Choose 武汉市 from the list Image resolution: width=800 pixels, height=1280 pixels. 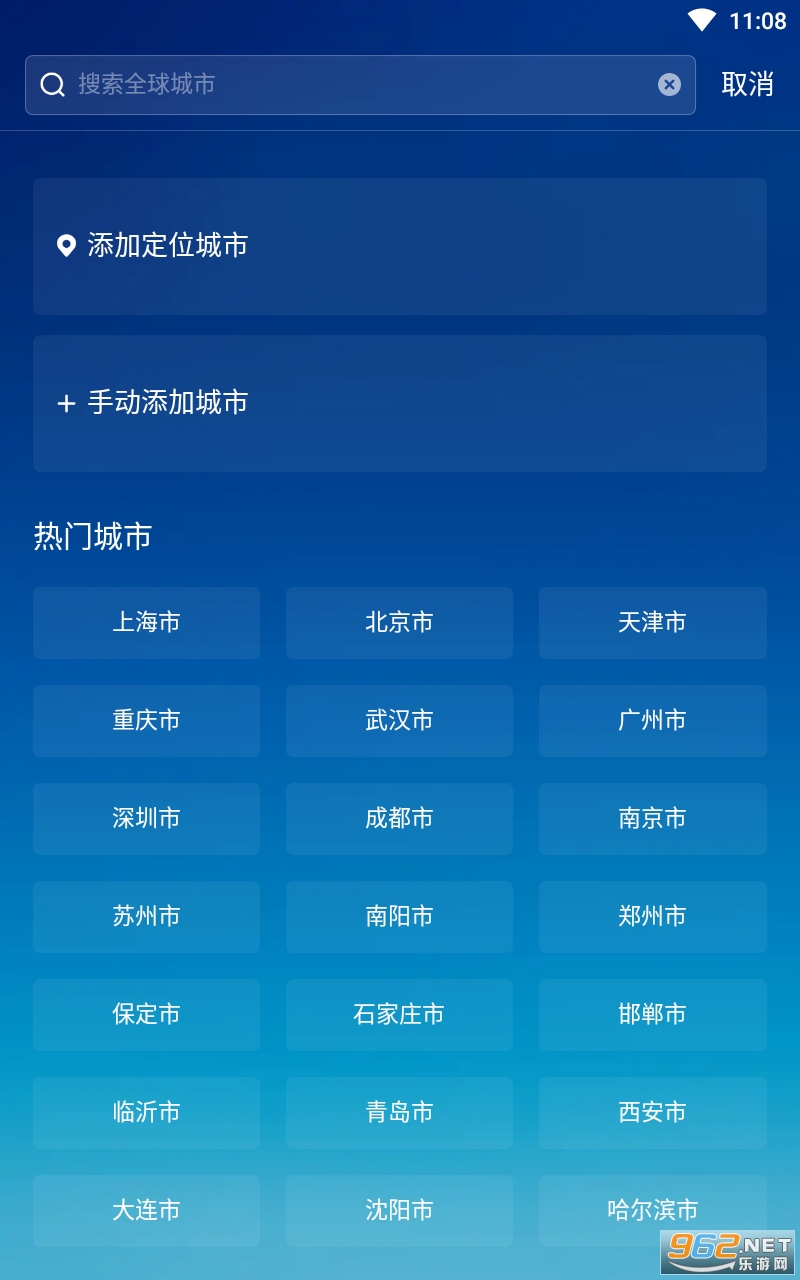pos(399,720)
